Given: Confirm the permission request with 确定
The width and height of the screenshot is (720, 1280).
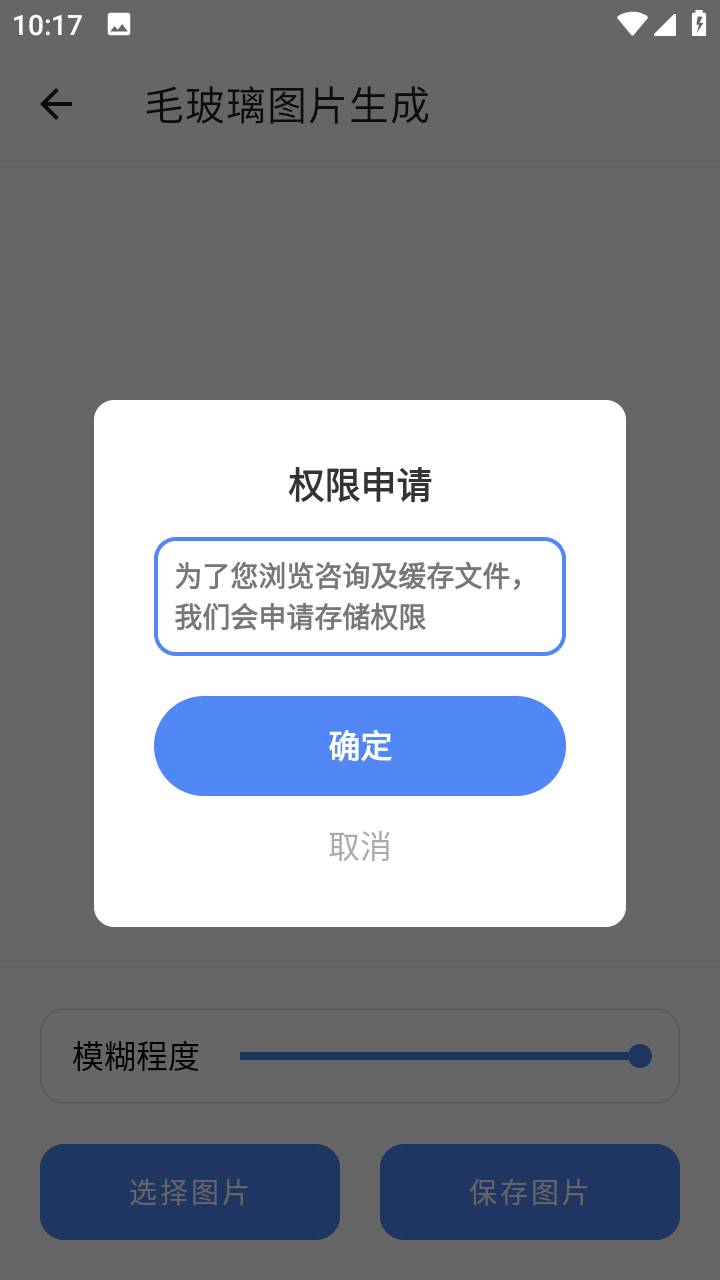Looking at the screenshot, I should (x=360, y=746).
